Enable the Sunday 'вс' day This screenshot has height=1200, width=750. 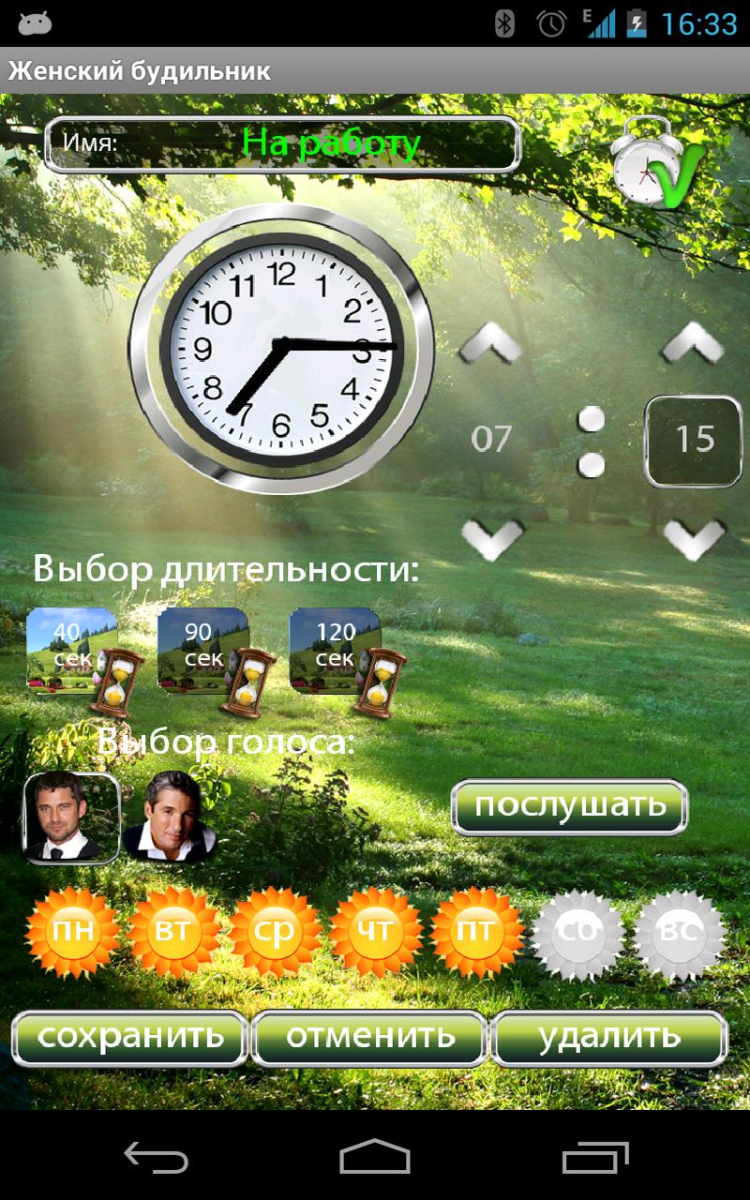[681, 932]
